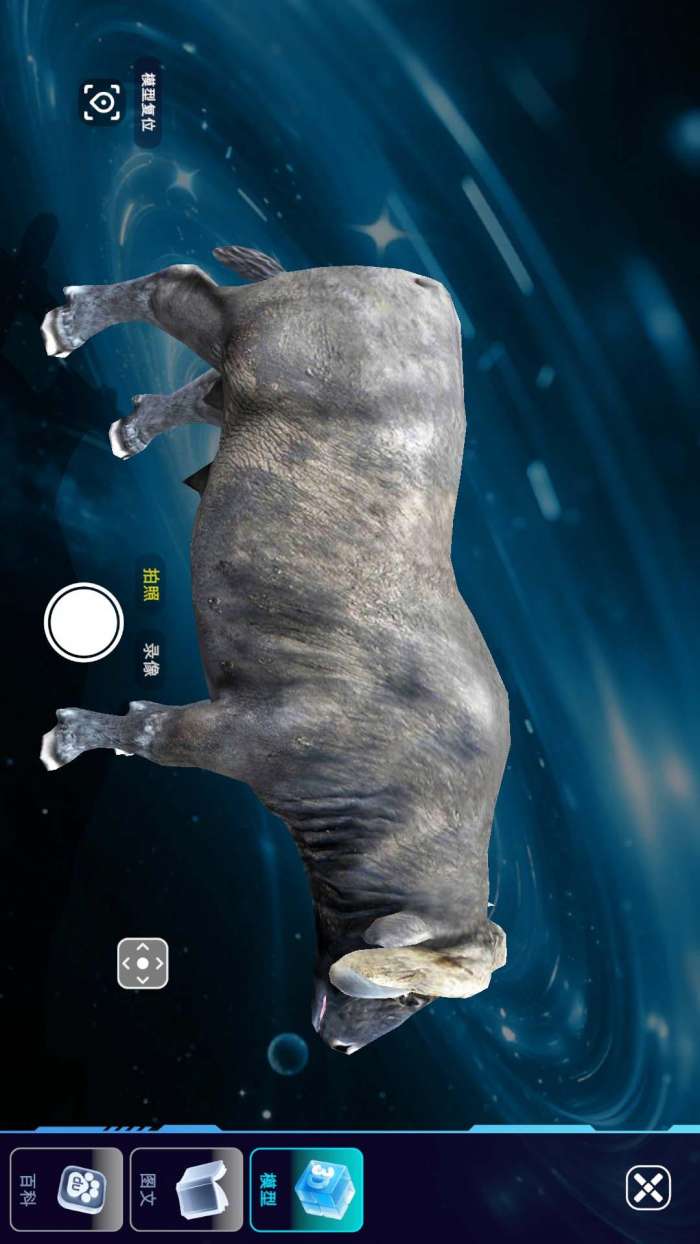Switch to the 图文 tab
The width and height of the screenshot is (700, 1244).
click(x=186, y=1189)
